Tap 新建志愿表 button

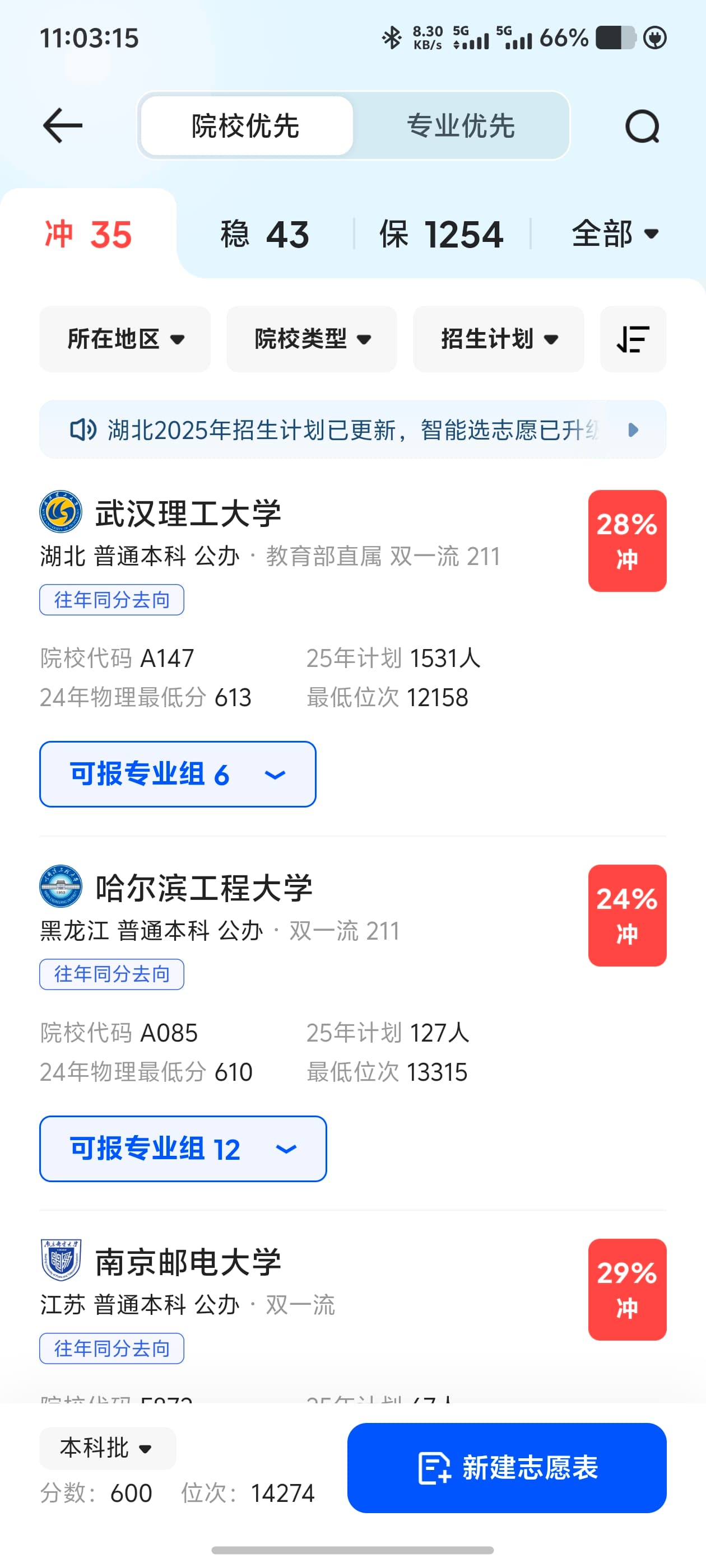tap(507, 1468)
